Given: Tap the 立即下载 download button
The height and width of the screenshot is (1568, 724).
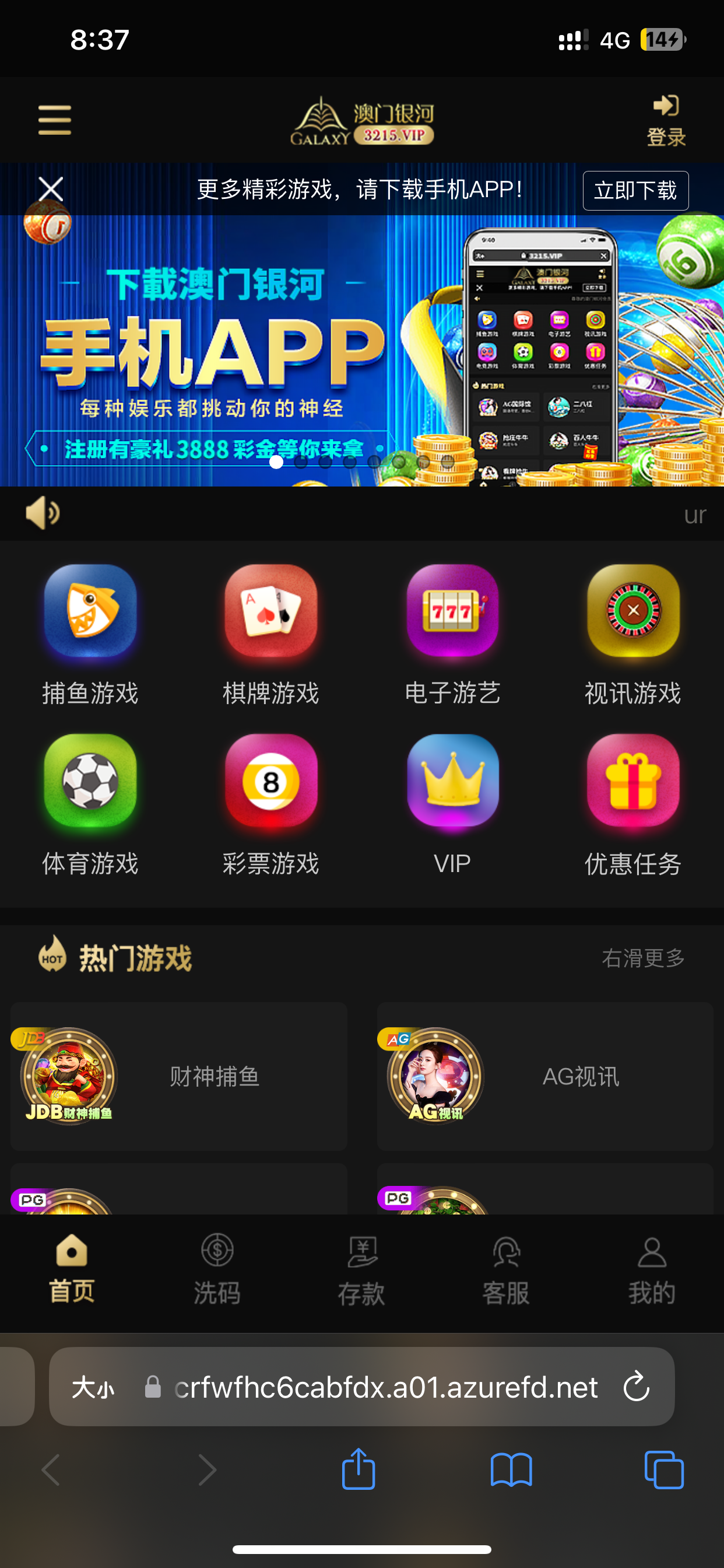Looking at the screenshot, I should (636, 191).
